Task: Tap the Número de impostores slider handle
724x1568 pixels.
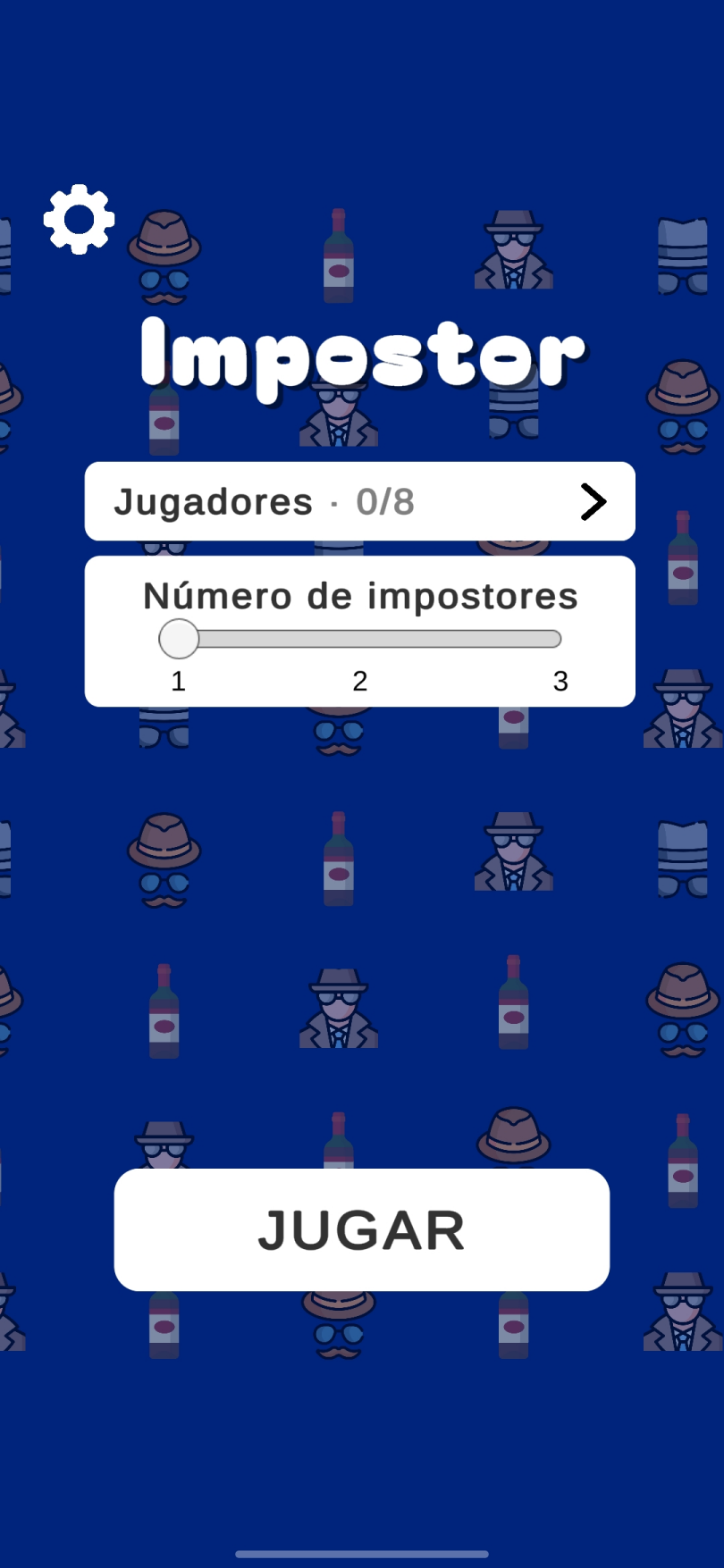Action: coord(179,639)
